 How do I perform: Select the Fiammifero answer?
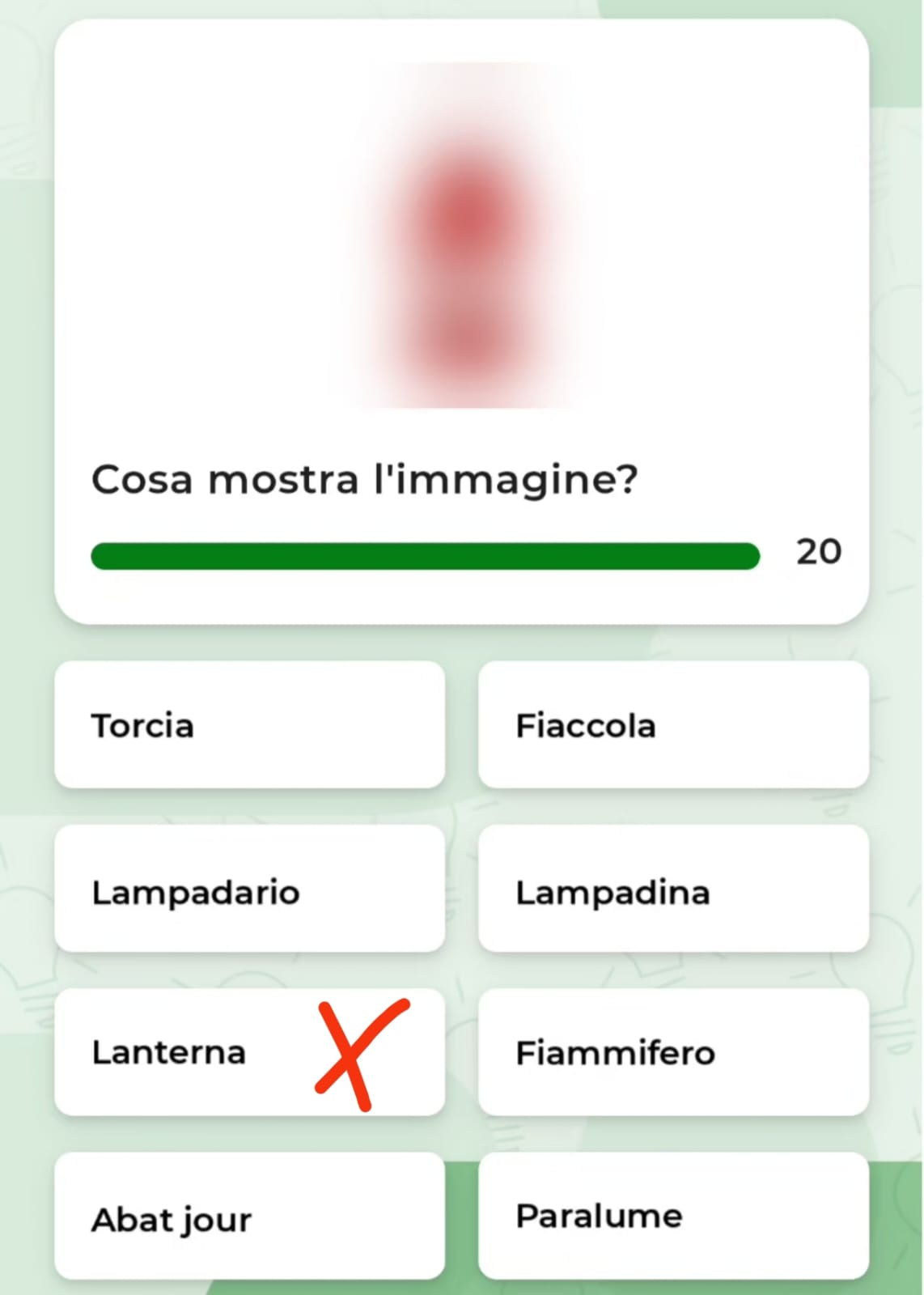point(673,1052)
